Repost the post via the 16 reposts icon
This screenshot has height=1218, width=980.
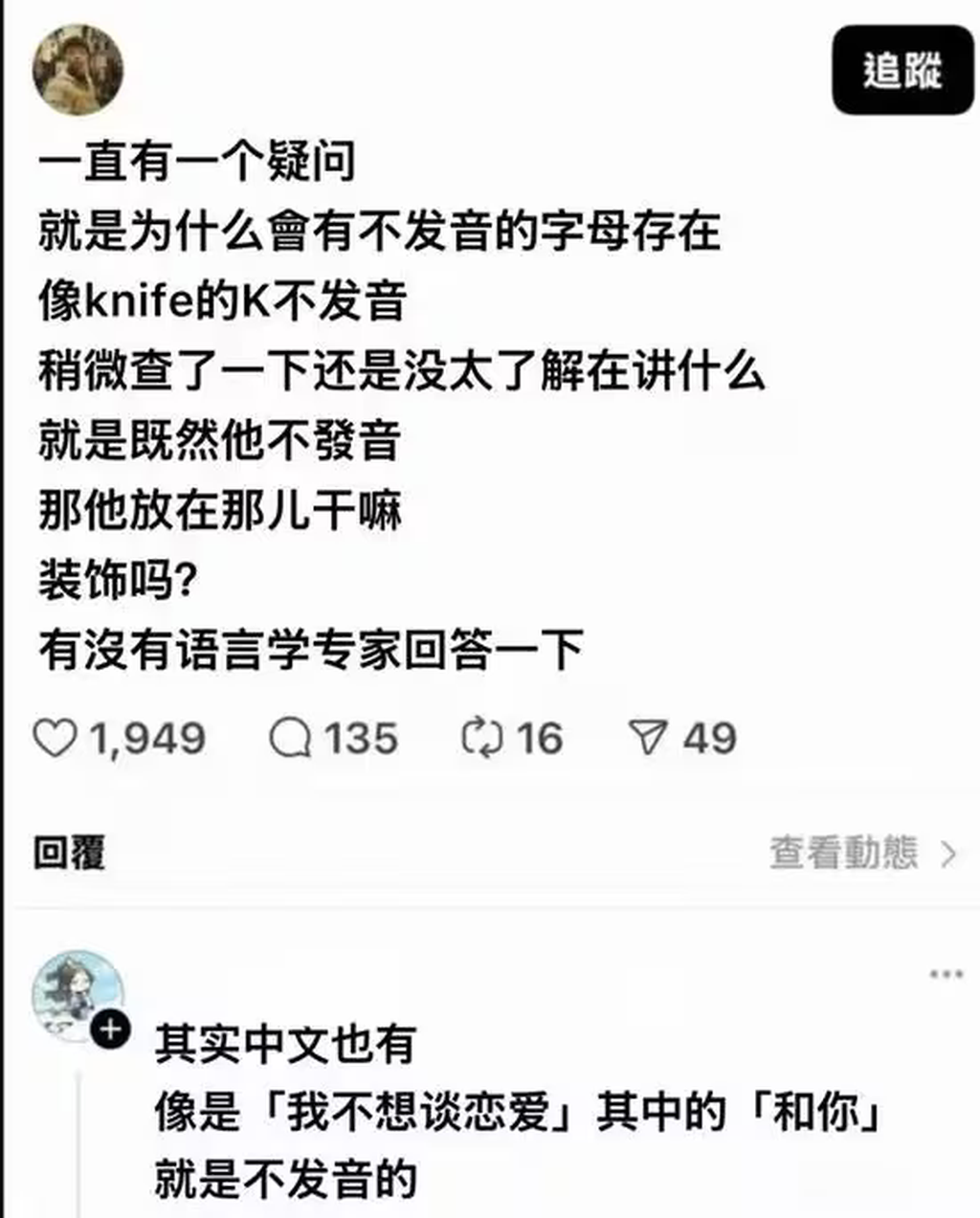(481, 739)
